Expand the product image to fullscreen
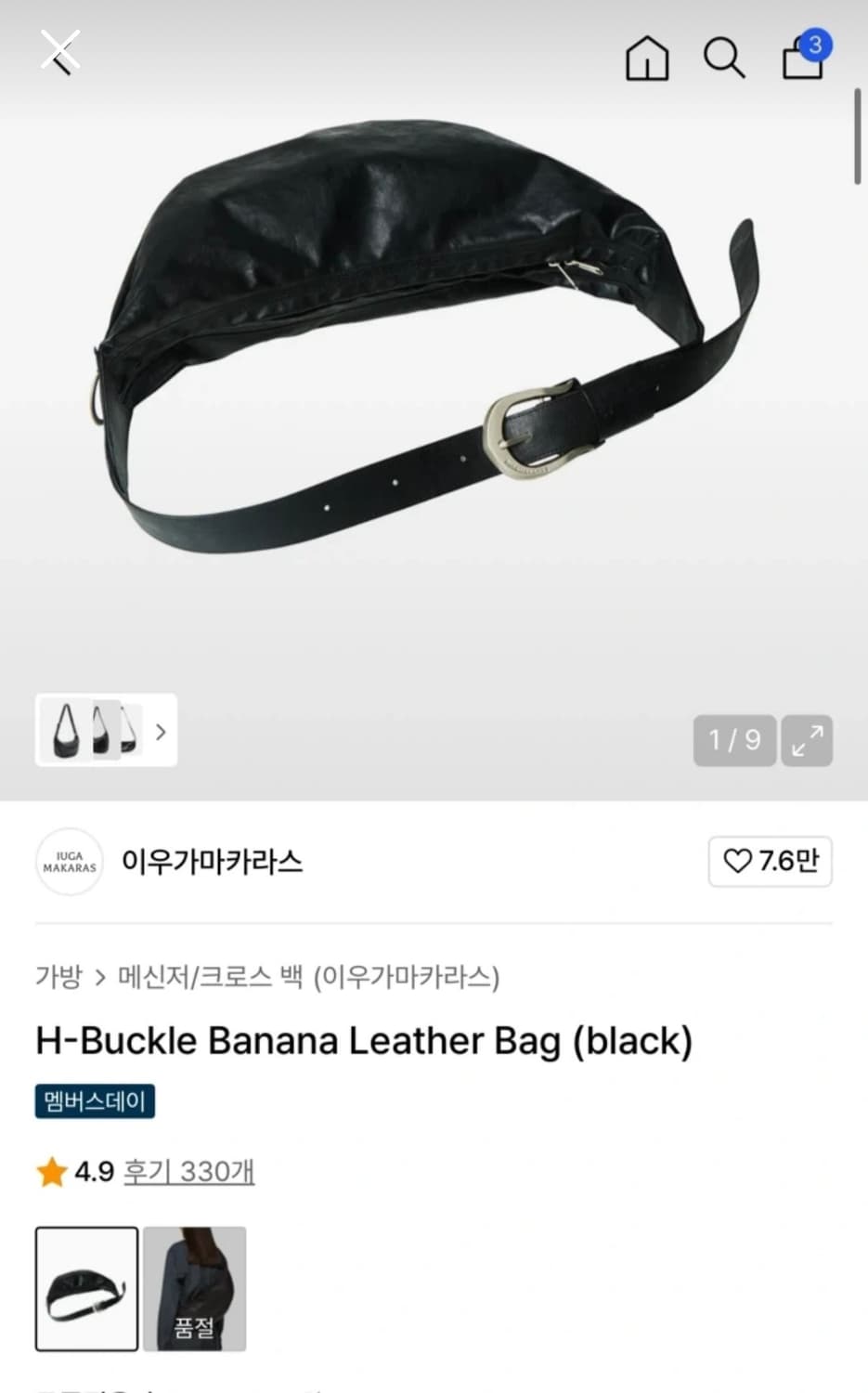868x1393 pixels. click(x=806, y=740)
